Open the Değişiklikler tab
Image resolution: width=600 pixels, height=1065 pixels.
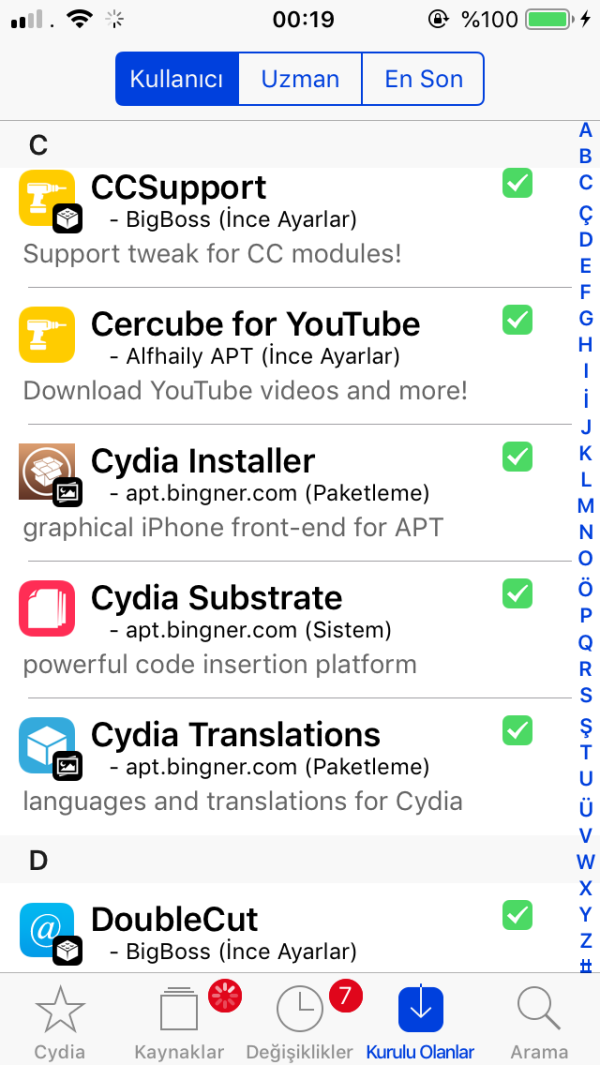[x=300, y=1022]
